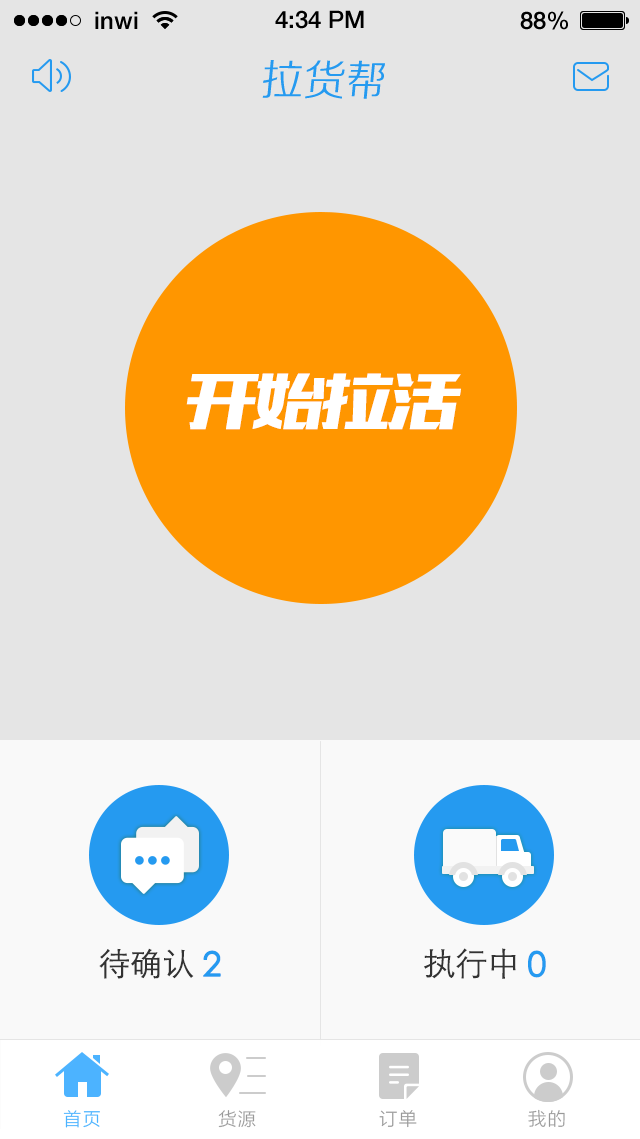The height and width of the screenshot is (1139, 640).
Task: Tap the orange 开始拉活 button
Action: [x=320, y=408]
